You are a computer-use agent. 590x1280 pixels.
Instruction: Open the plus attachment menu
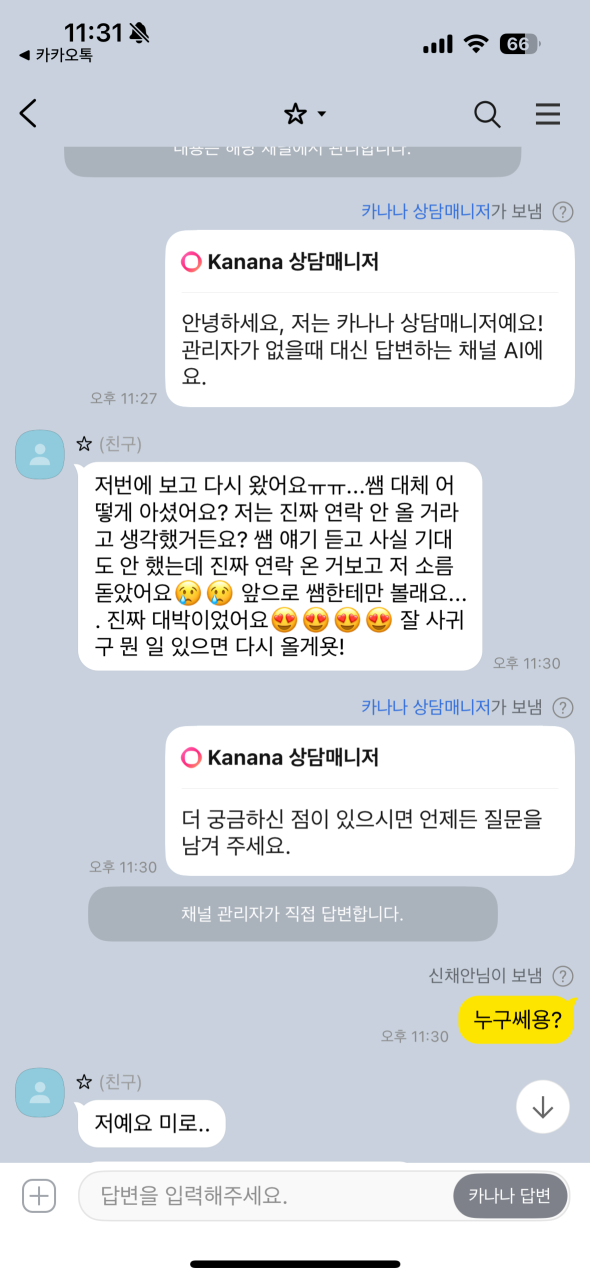point(39,1196)
